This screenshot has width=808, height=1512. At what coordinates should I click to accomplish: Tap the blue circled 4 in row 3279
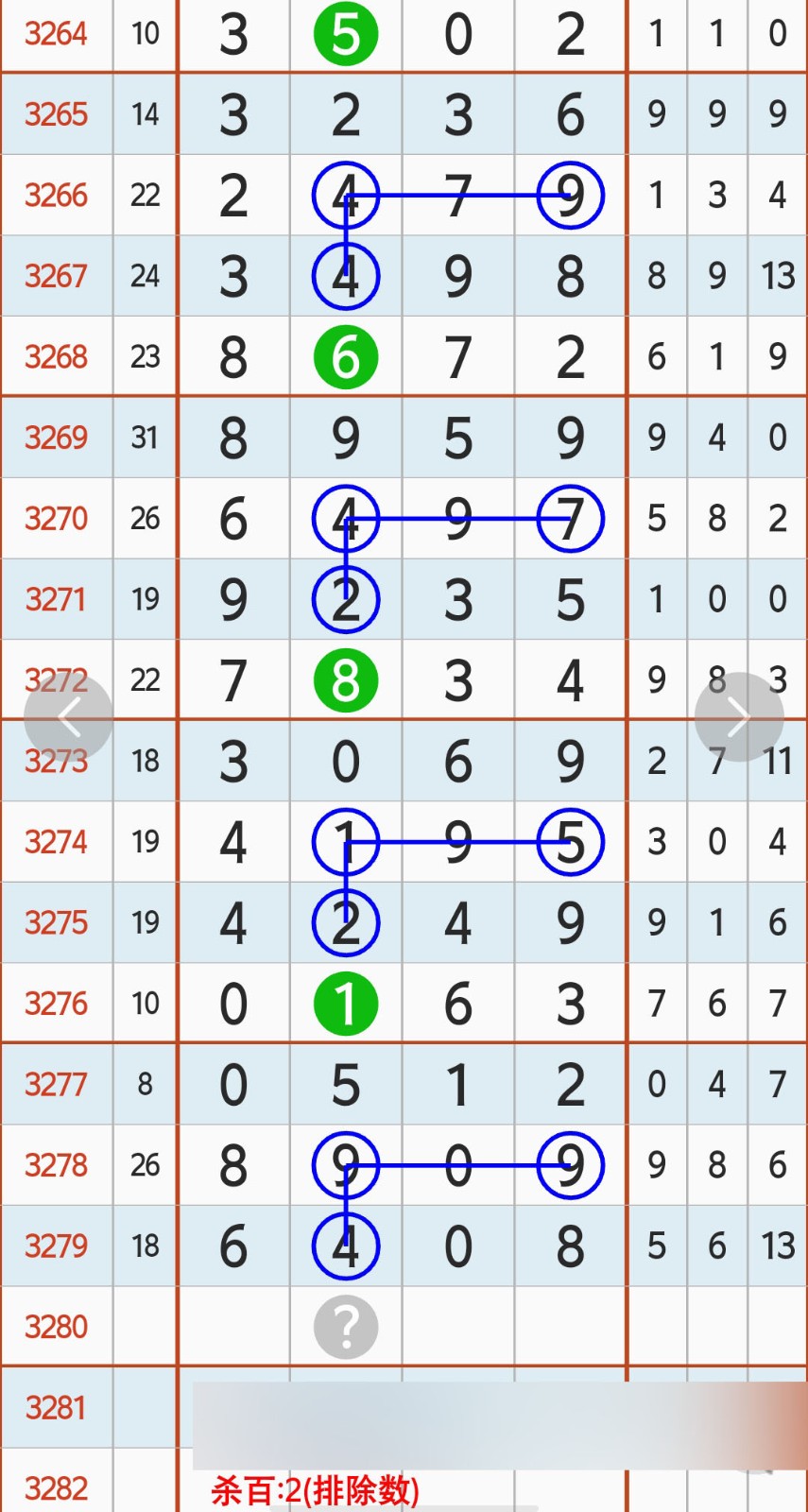(x=345, y=1246)
